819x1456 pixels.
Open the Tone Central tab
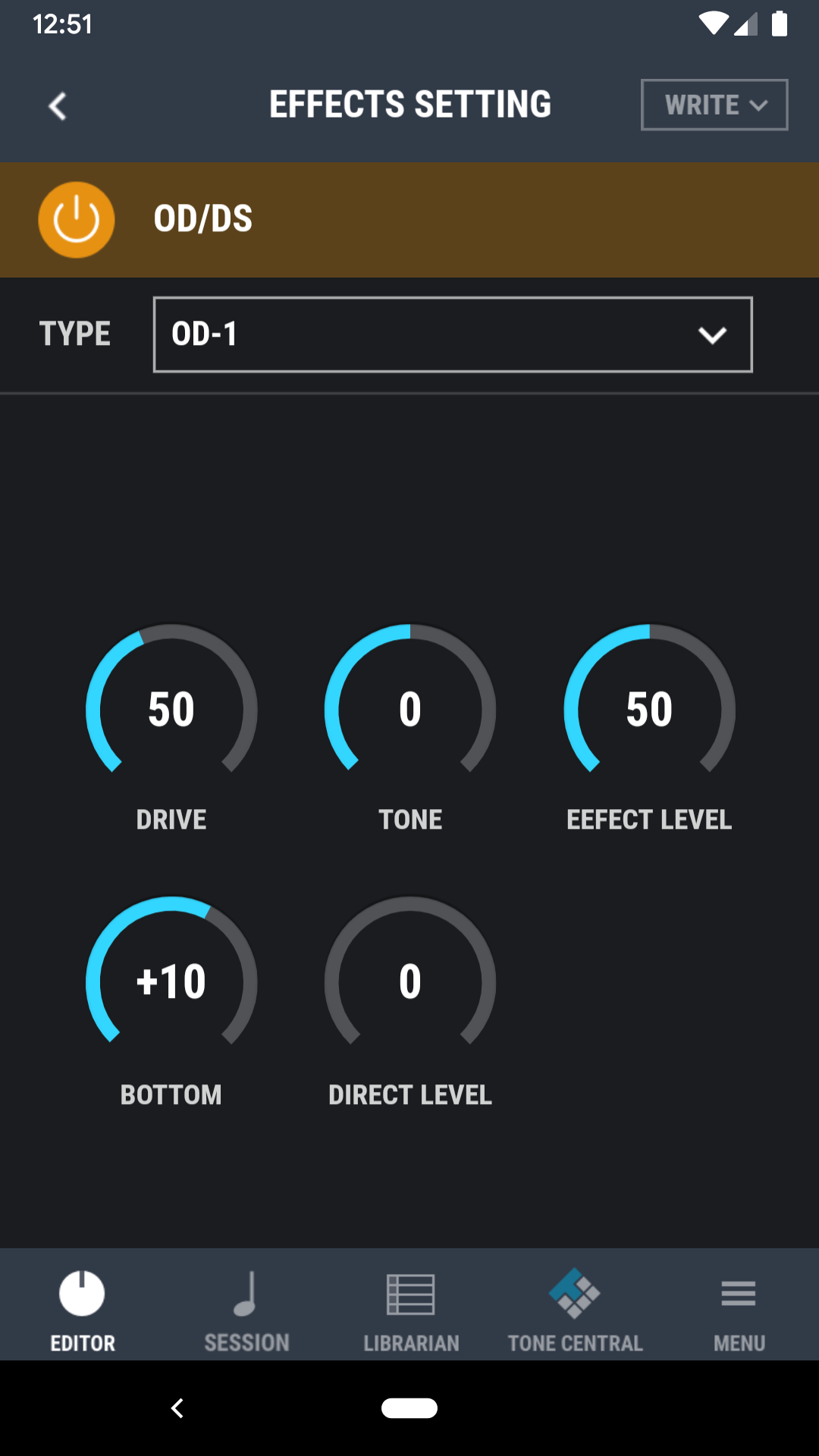(x=575, y=1310)
